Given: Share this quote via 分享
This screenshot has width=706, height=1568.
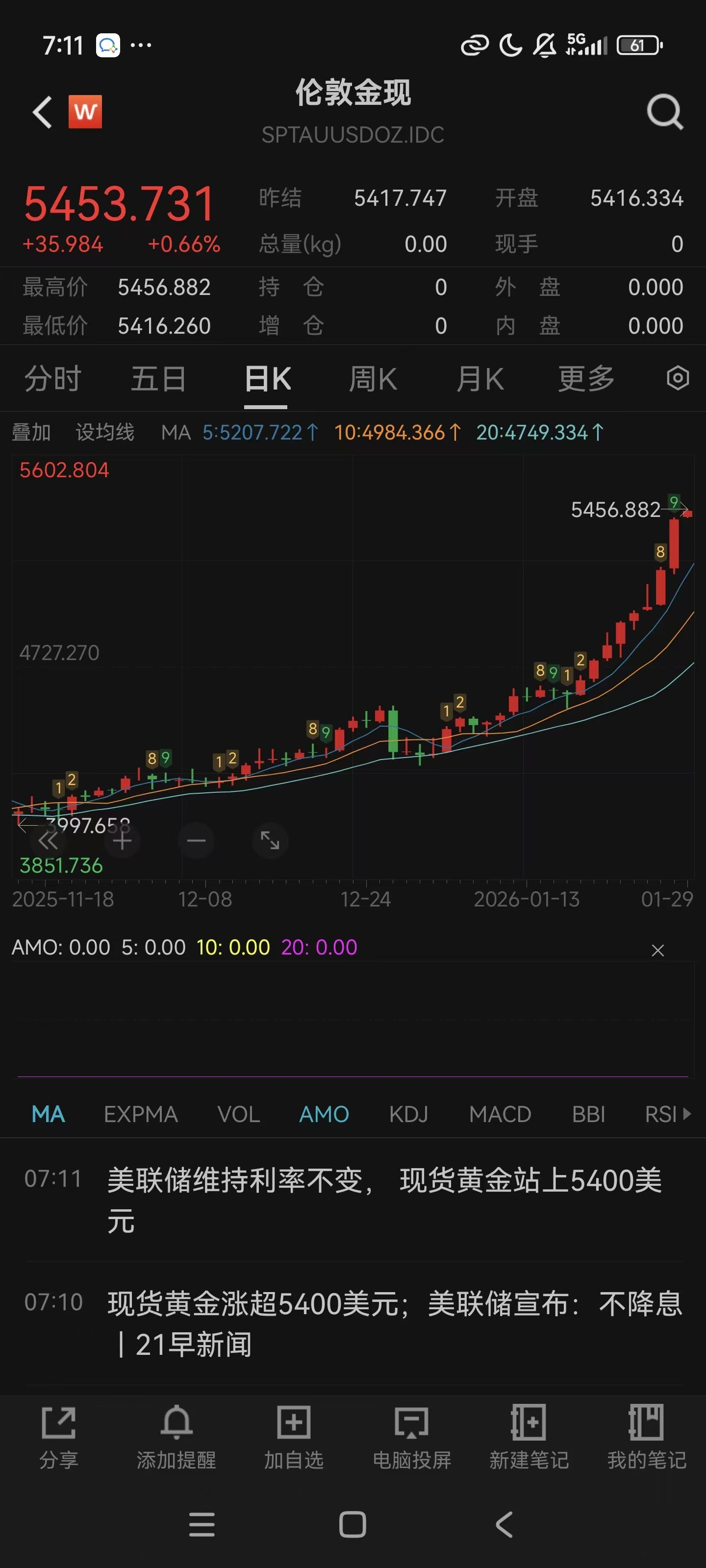Looking at the screenshot, I should point(58,1437).
